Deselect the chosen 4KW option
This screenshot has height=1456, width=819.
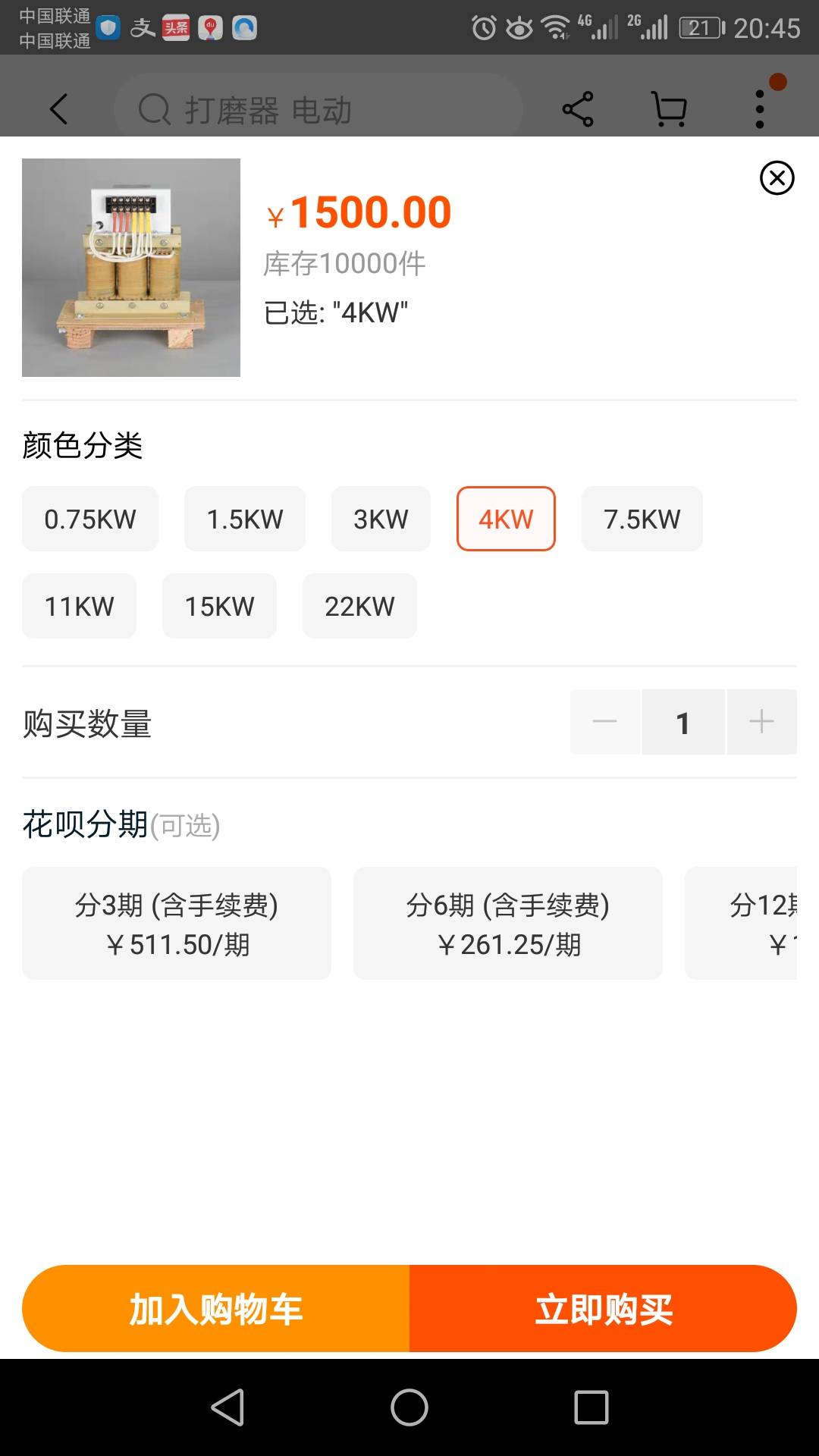pos(506,519)
